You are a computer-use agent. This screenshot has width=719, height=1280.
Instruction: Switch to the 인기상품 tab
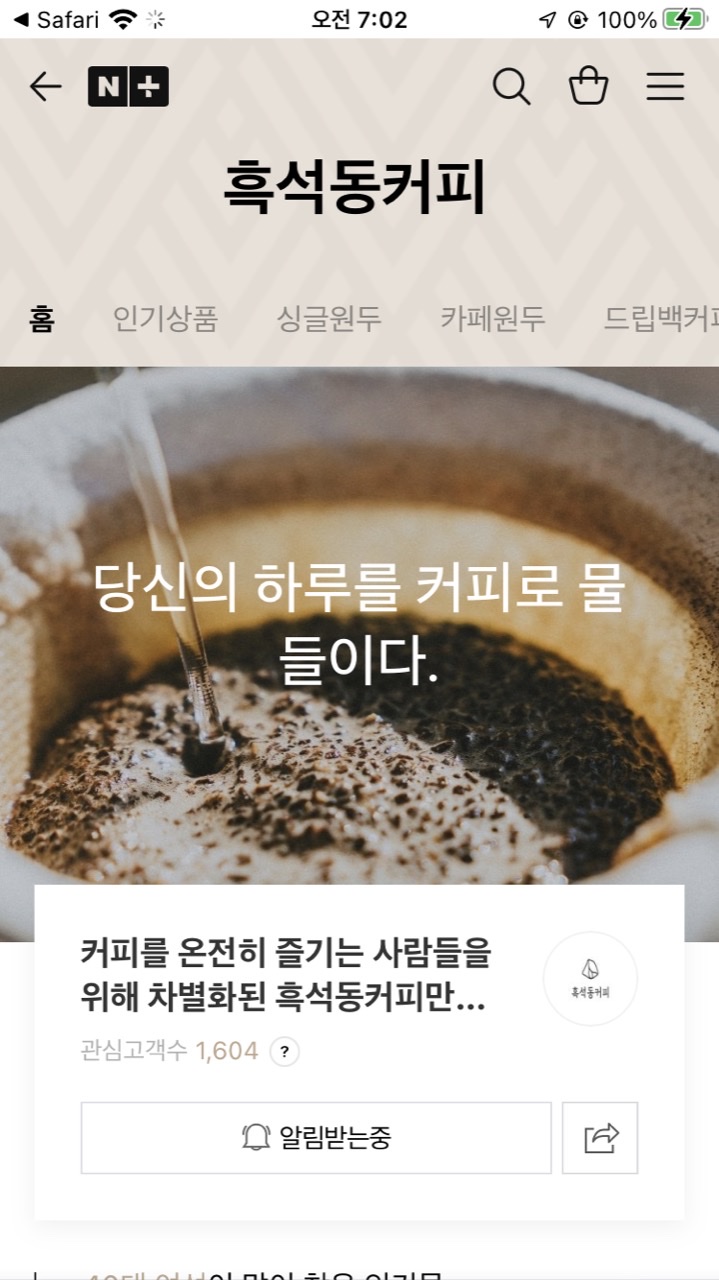coord(165,319)
